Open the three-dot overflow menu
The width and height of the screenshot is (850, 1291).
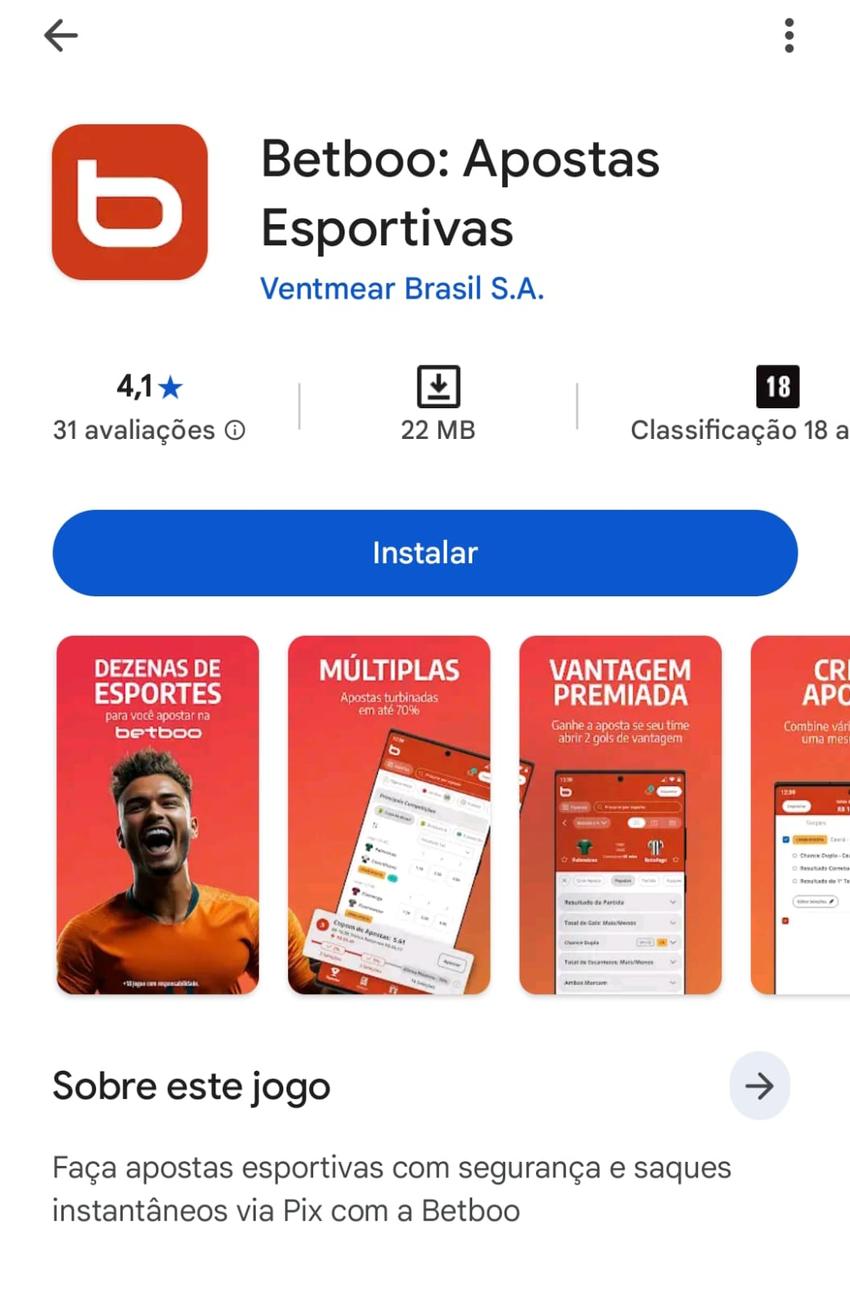click(789, 35)
